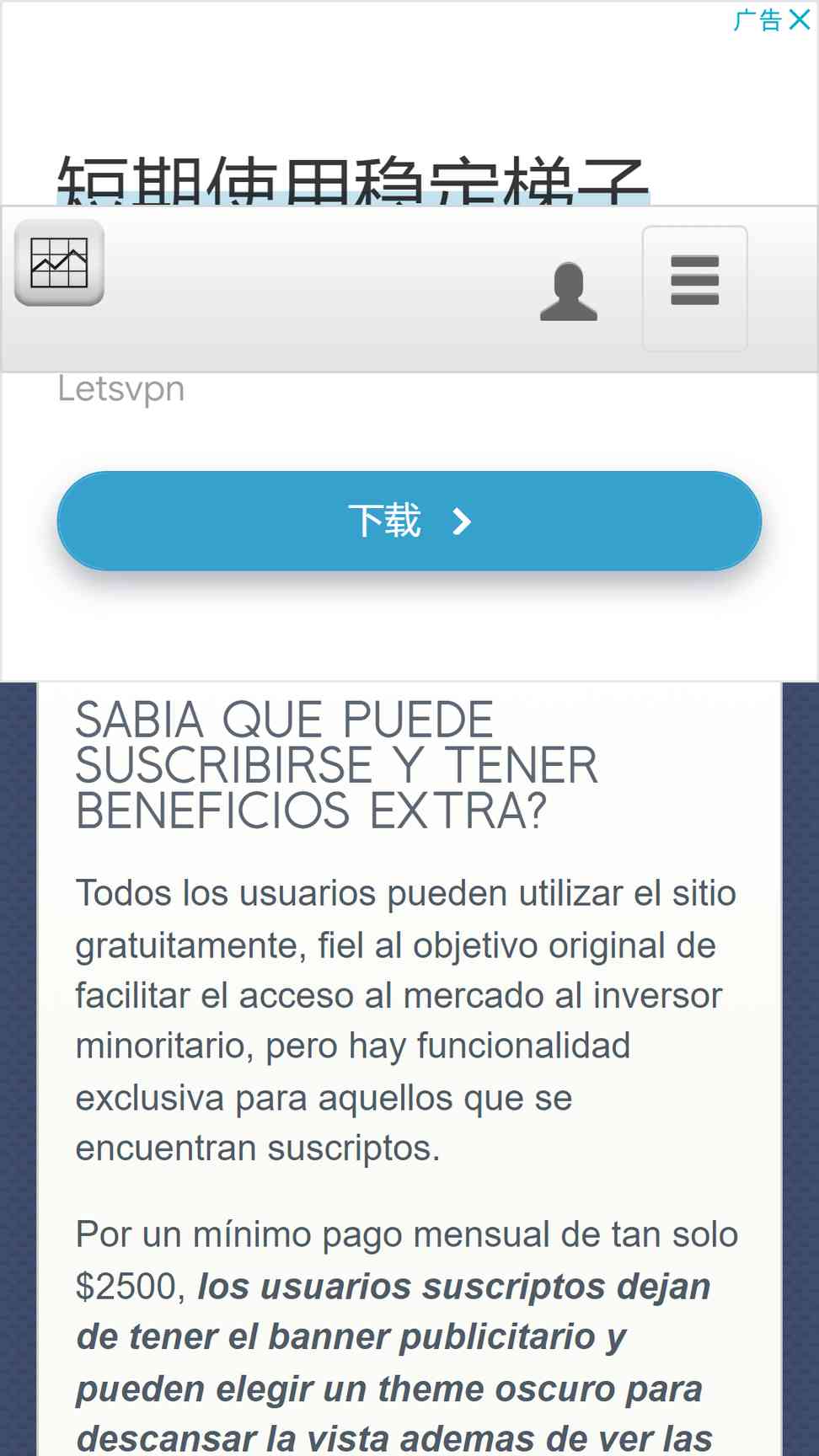
Task: Close the ad with the X
Action: [800, 19]
